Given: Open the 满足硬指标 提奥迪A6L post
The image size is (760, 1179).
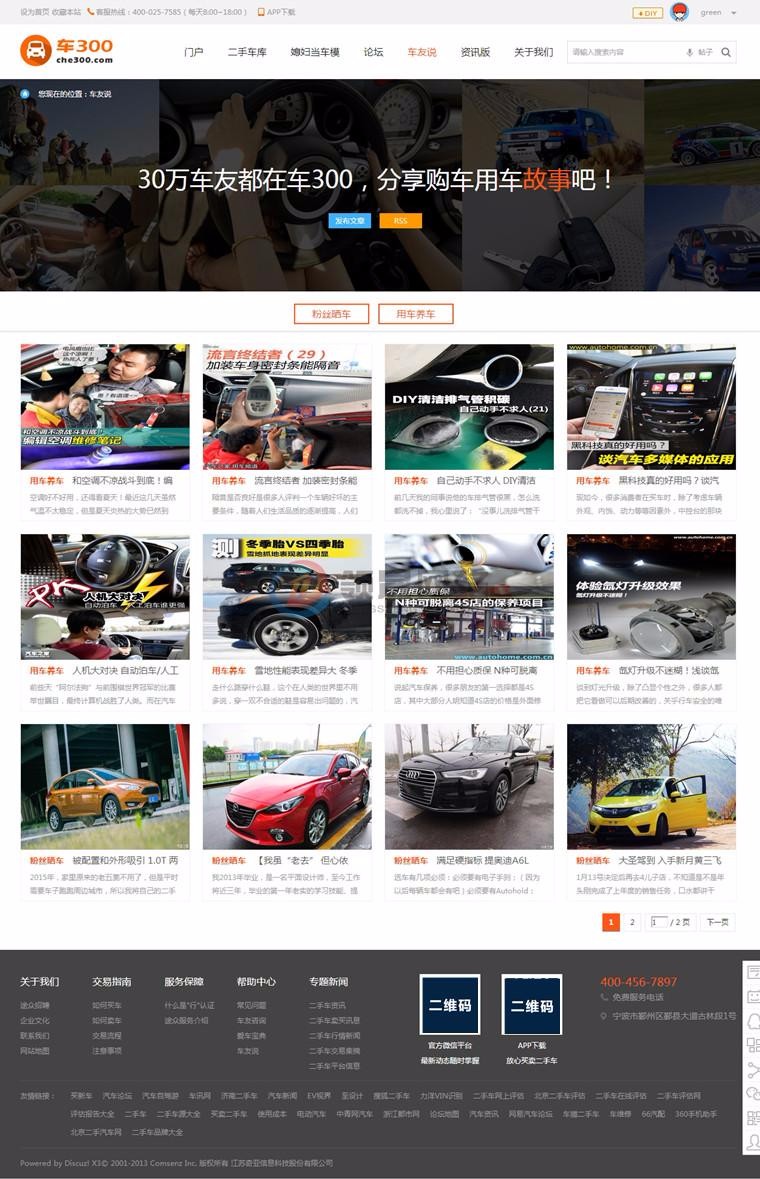Looking at the screenshot, I should point(482,860).
